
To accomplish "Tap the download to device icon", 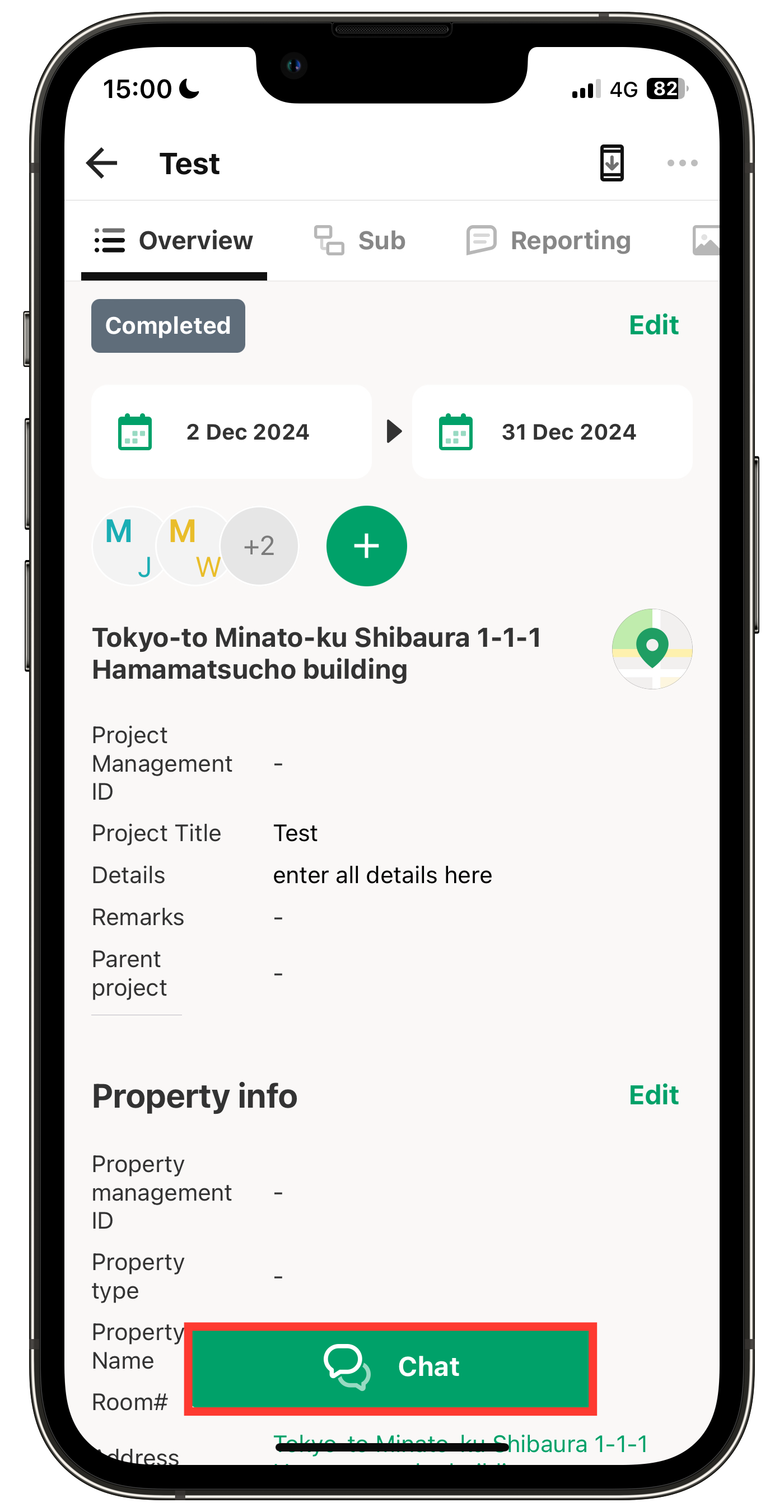I will tap(612, 163).
